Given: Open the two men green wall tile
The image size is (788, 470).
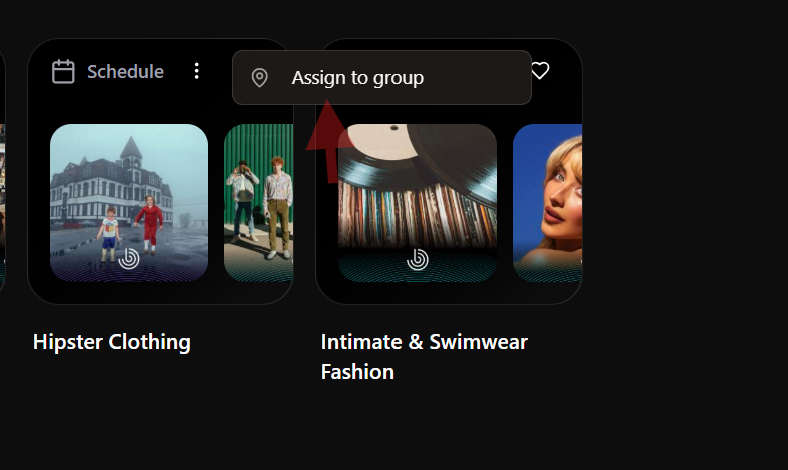Looking at the screenshot, I should [x=258, y=202].
